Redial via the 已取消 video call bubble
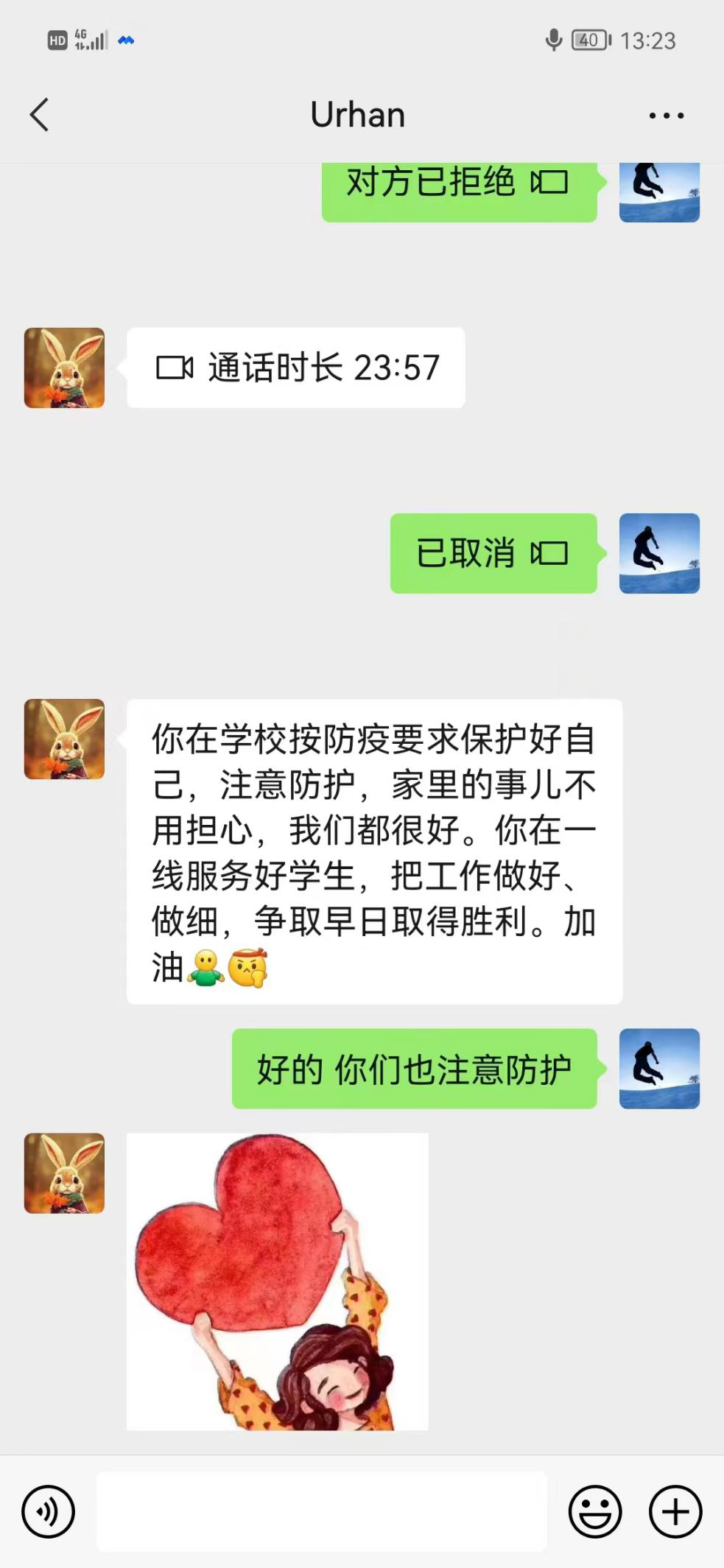The image size is (724, 1568). pos(493,553)
